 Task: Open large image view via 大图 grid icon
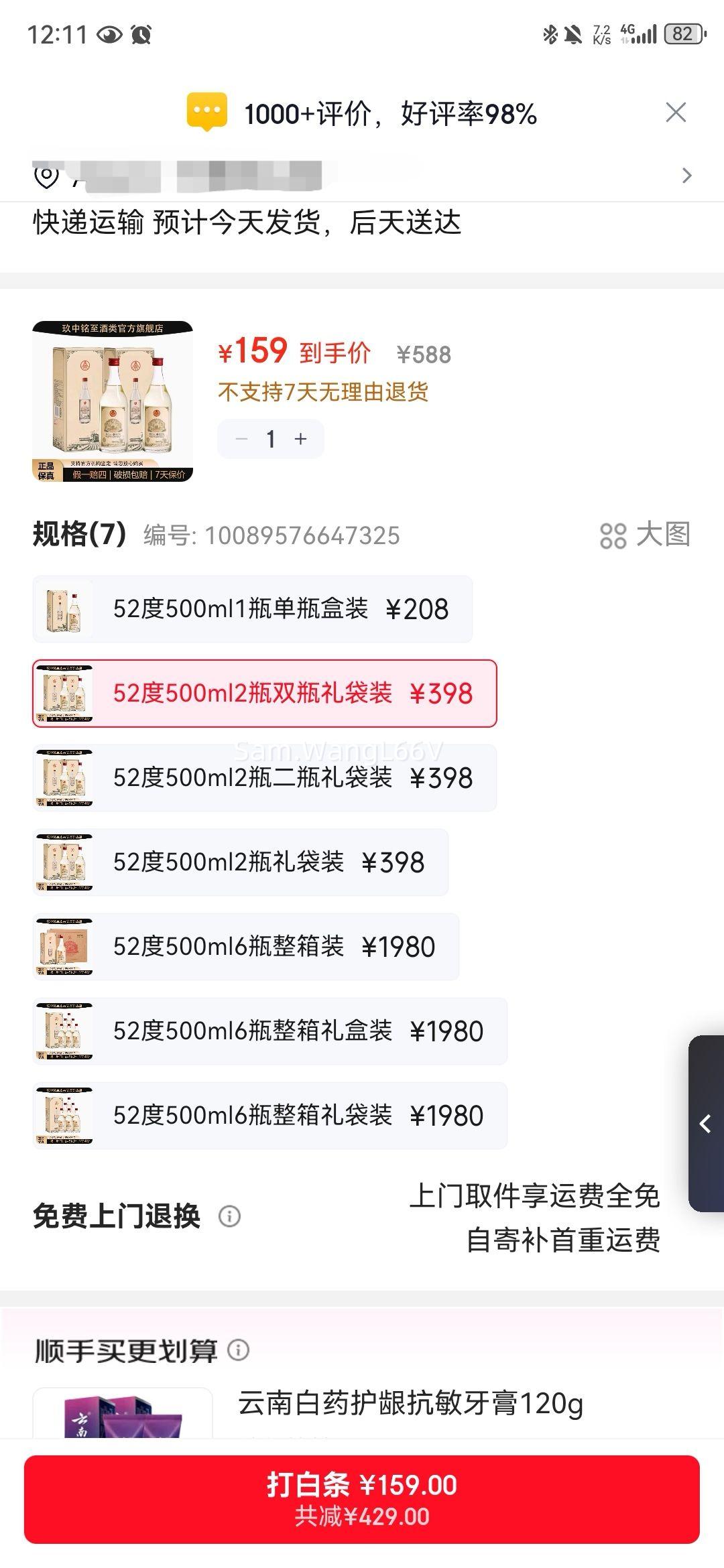tap(614, 535)
